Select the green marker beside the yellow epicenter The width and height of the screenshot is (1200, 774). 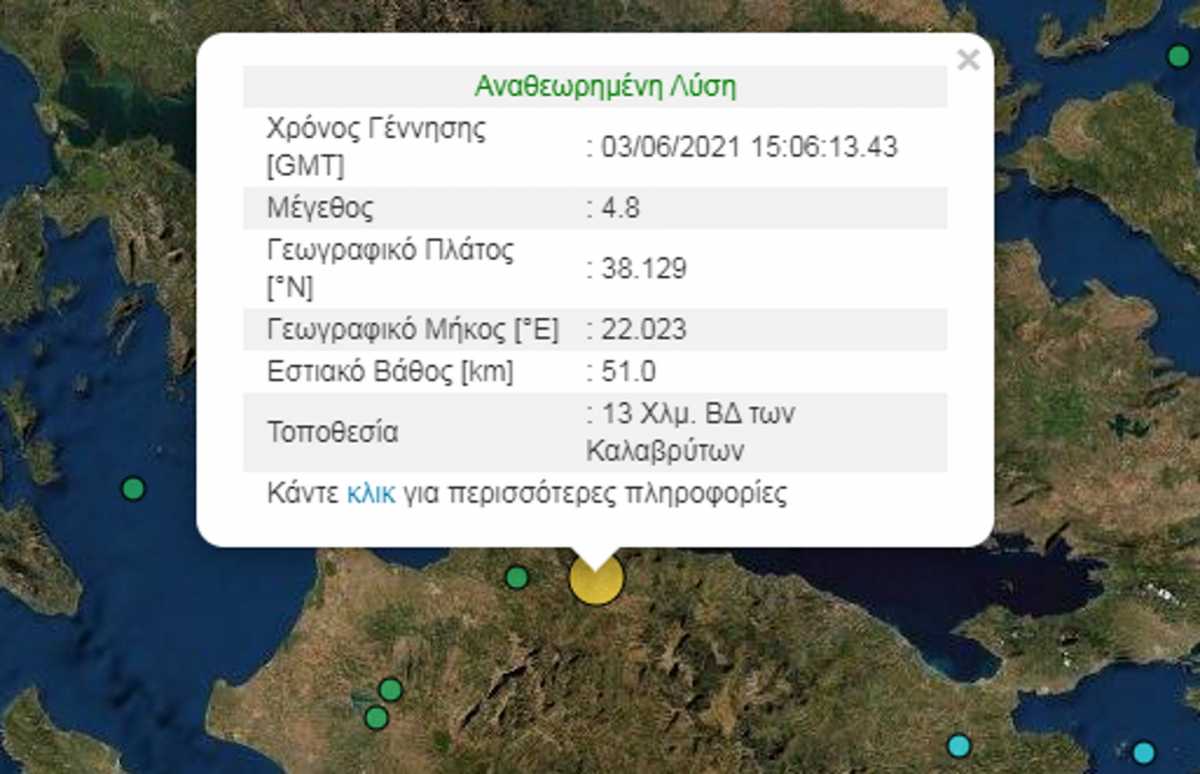coord(516,577)
